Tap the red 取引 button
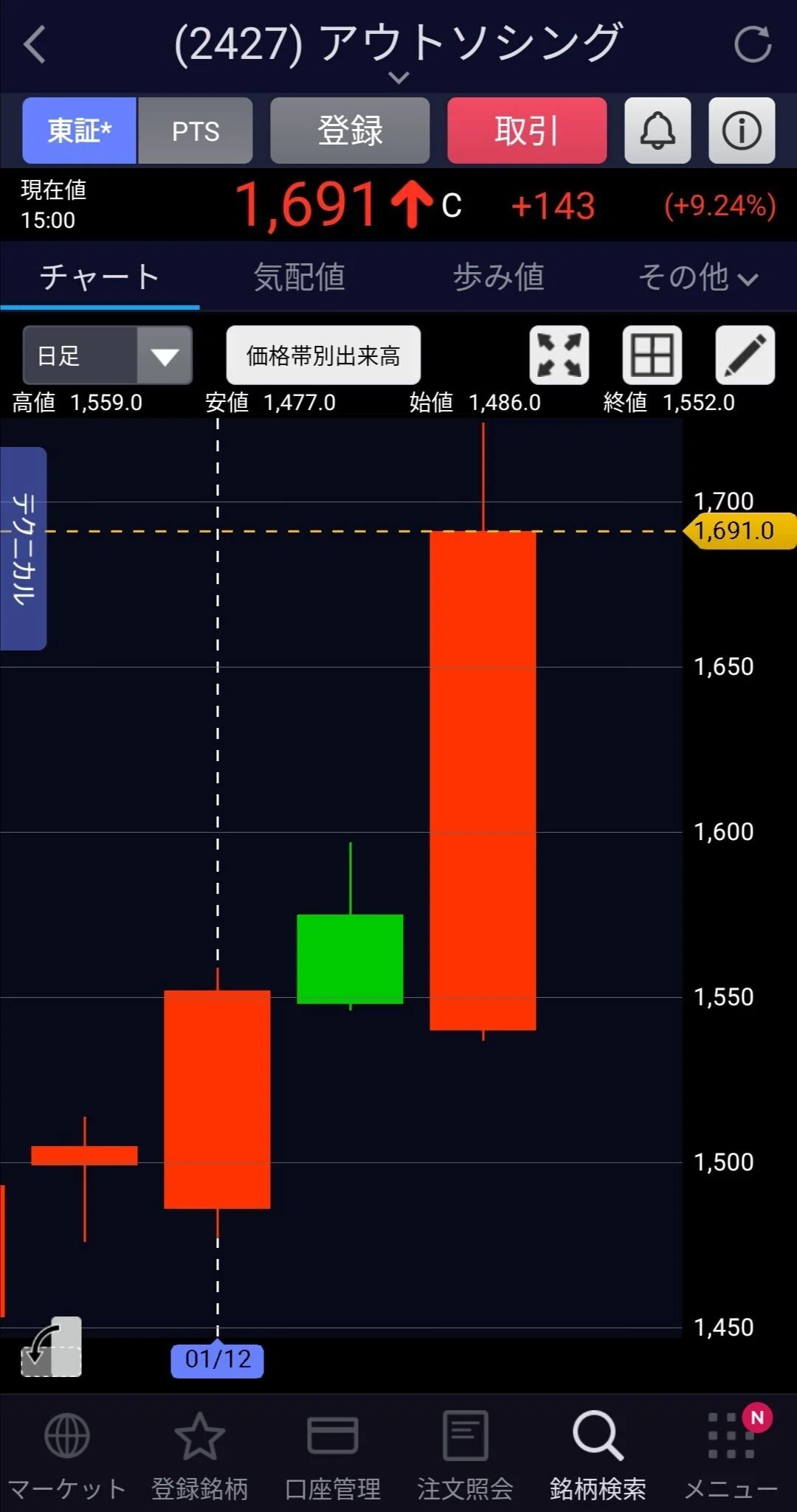Image resolution: width=797 pixels, height=1512 pixels. (x=527, y=131)
